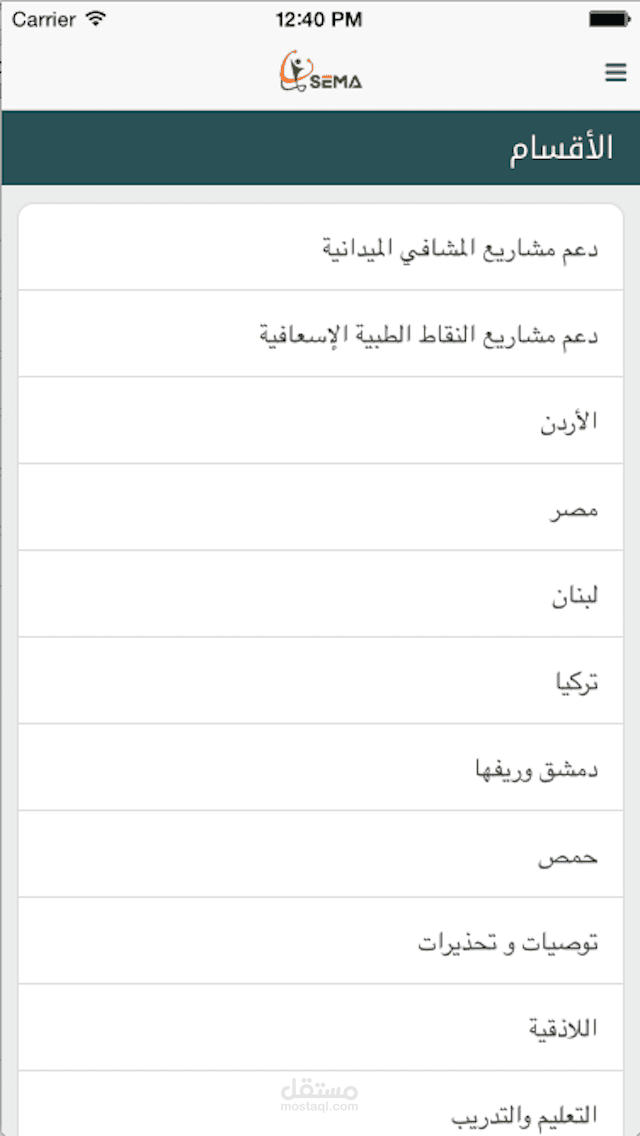Open دعم مشاريع المشافي الميدانية section

pos(320,247)
